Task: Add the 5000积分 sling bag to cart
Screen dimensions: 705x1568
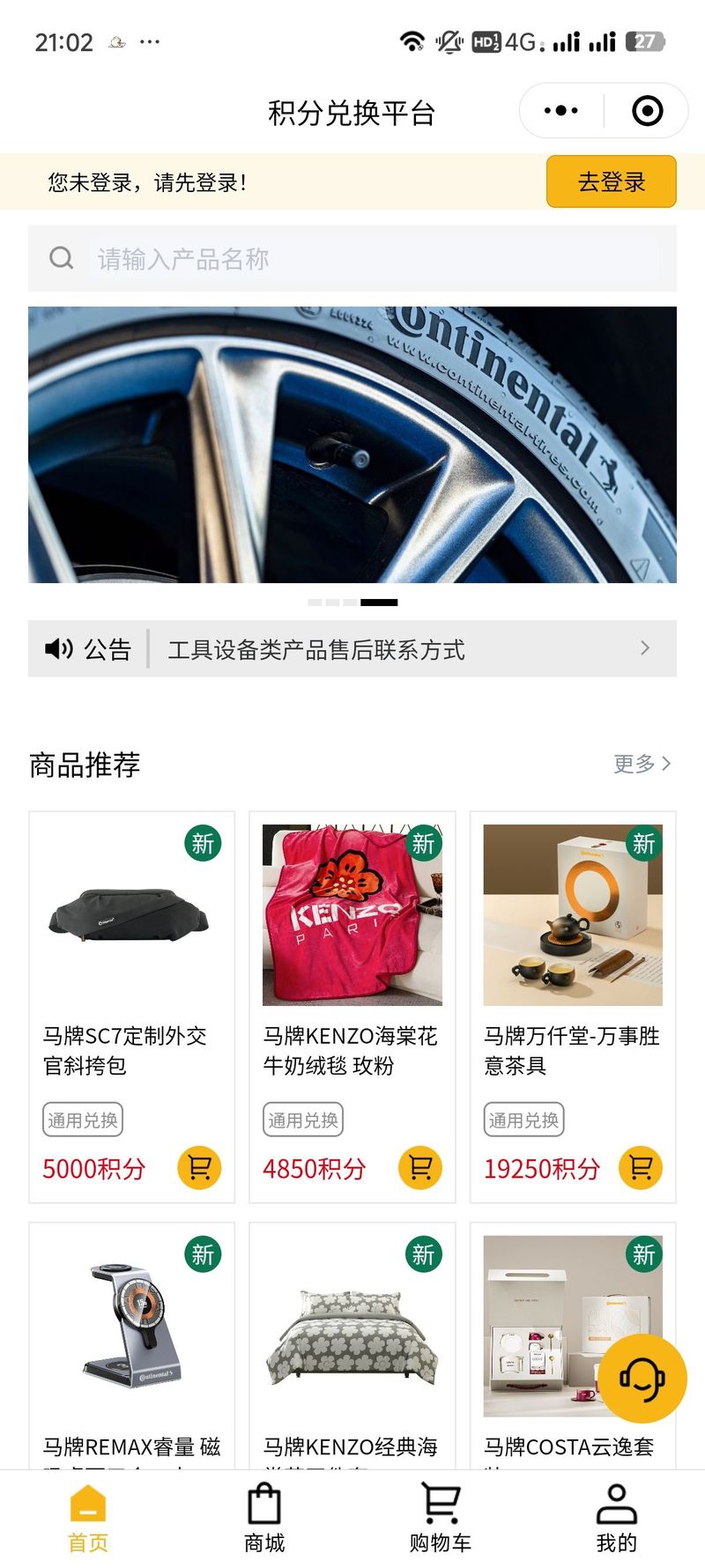Action: (200, 1168)
